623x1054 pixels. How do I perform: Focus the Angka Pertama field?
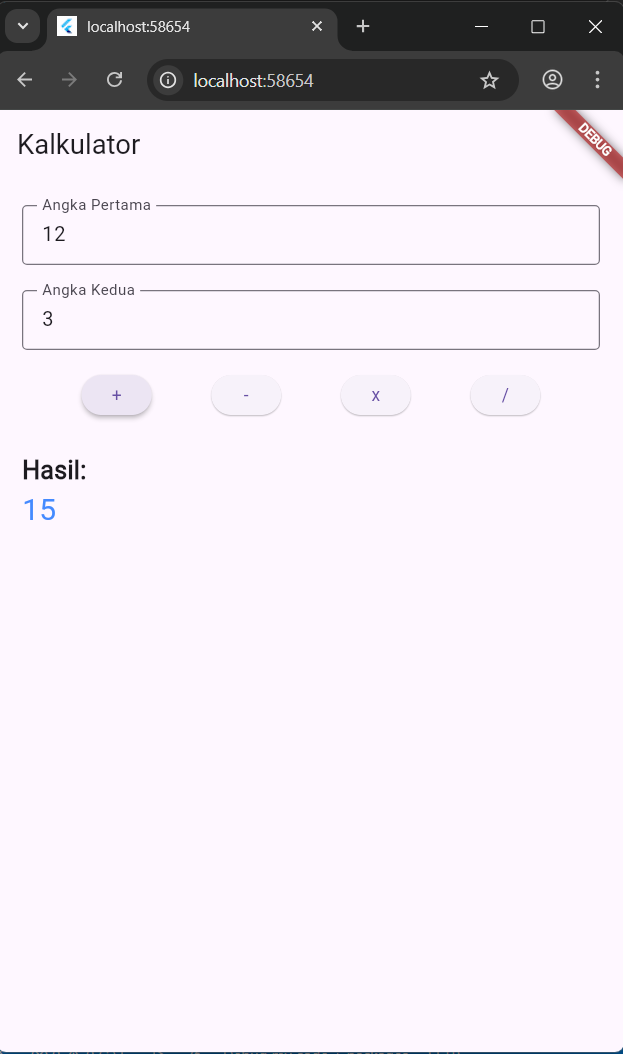tap(310, 235)
